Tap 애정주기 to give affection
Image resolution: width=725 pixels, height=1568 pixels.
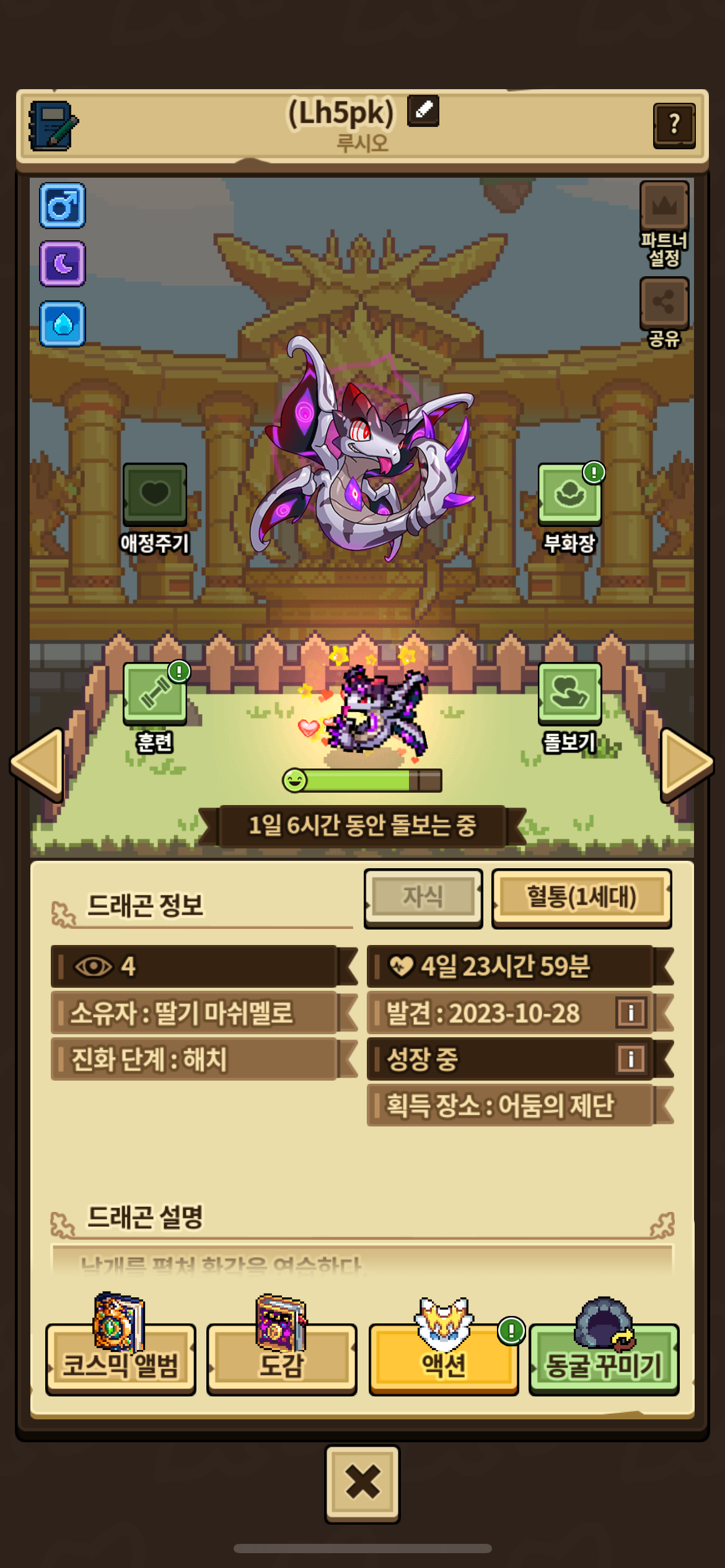[x=154, y=495]
